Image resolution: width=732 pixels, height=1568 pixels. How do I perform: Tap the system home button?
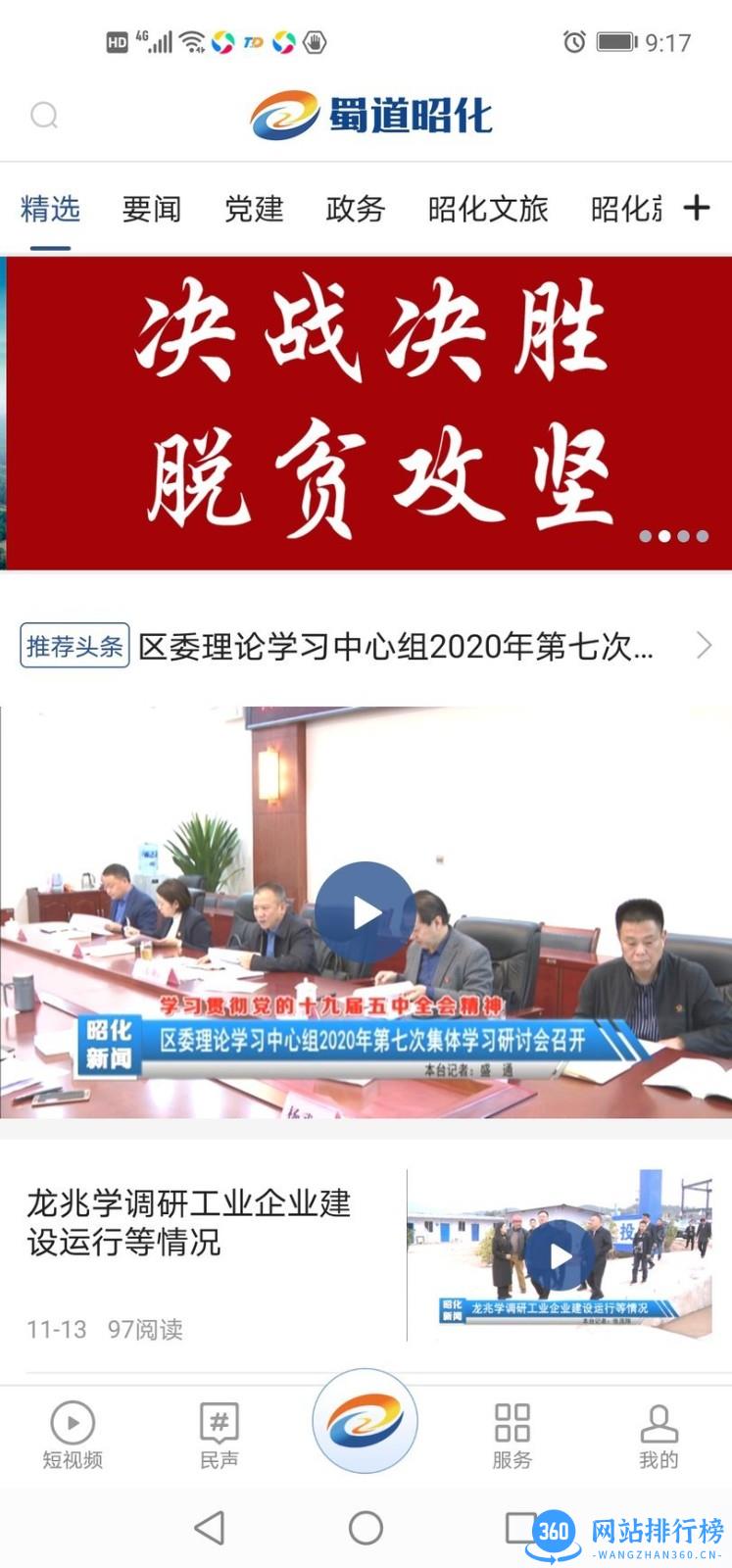click(x=366, y=1527)
